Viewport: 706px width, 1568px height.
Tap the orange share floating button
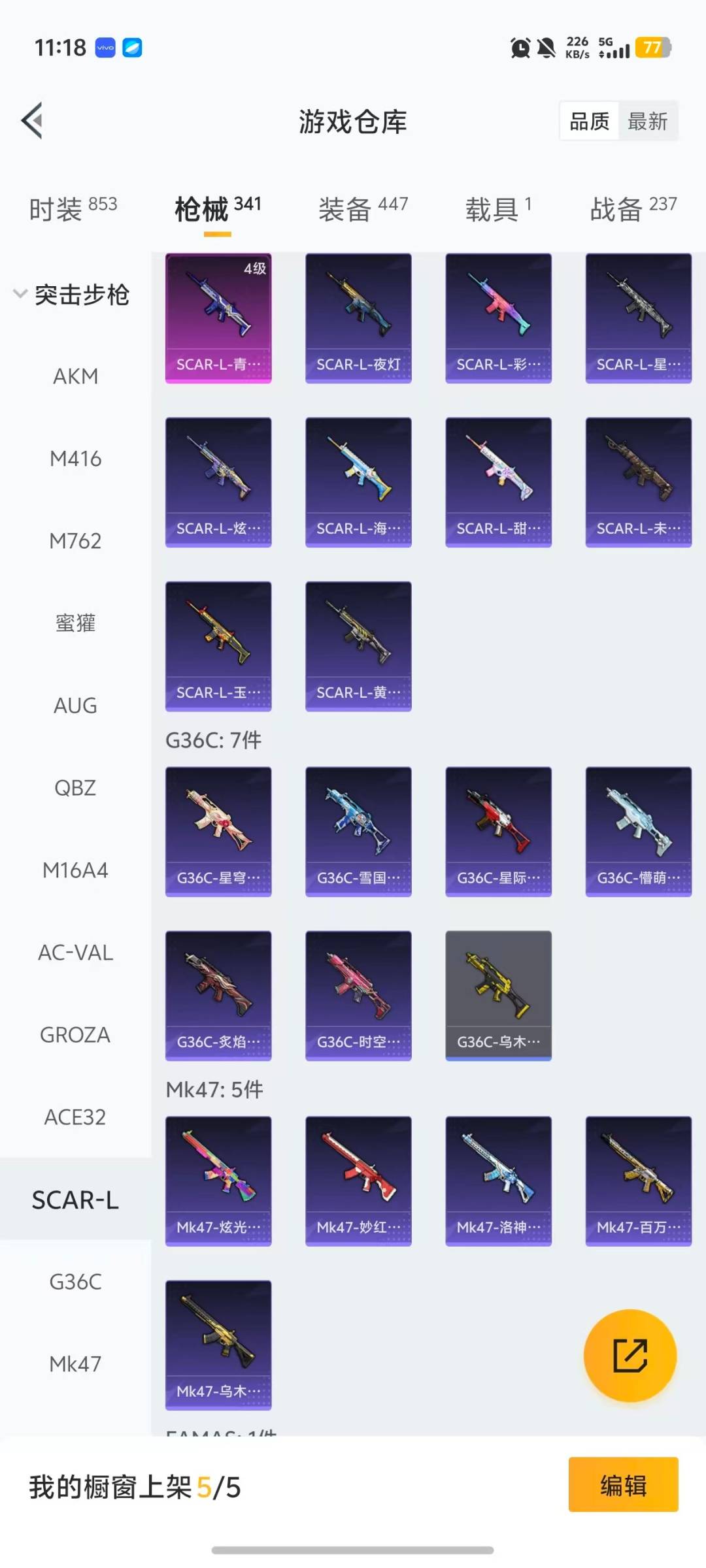(x=630, y=1355)
